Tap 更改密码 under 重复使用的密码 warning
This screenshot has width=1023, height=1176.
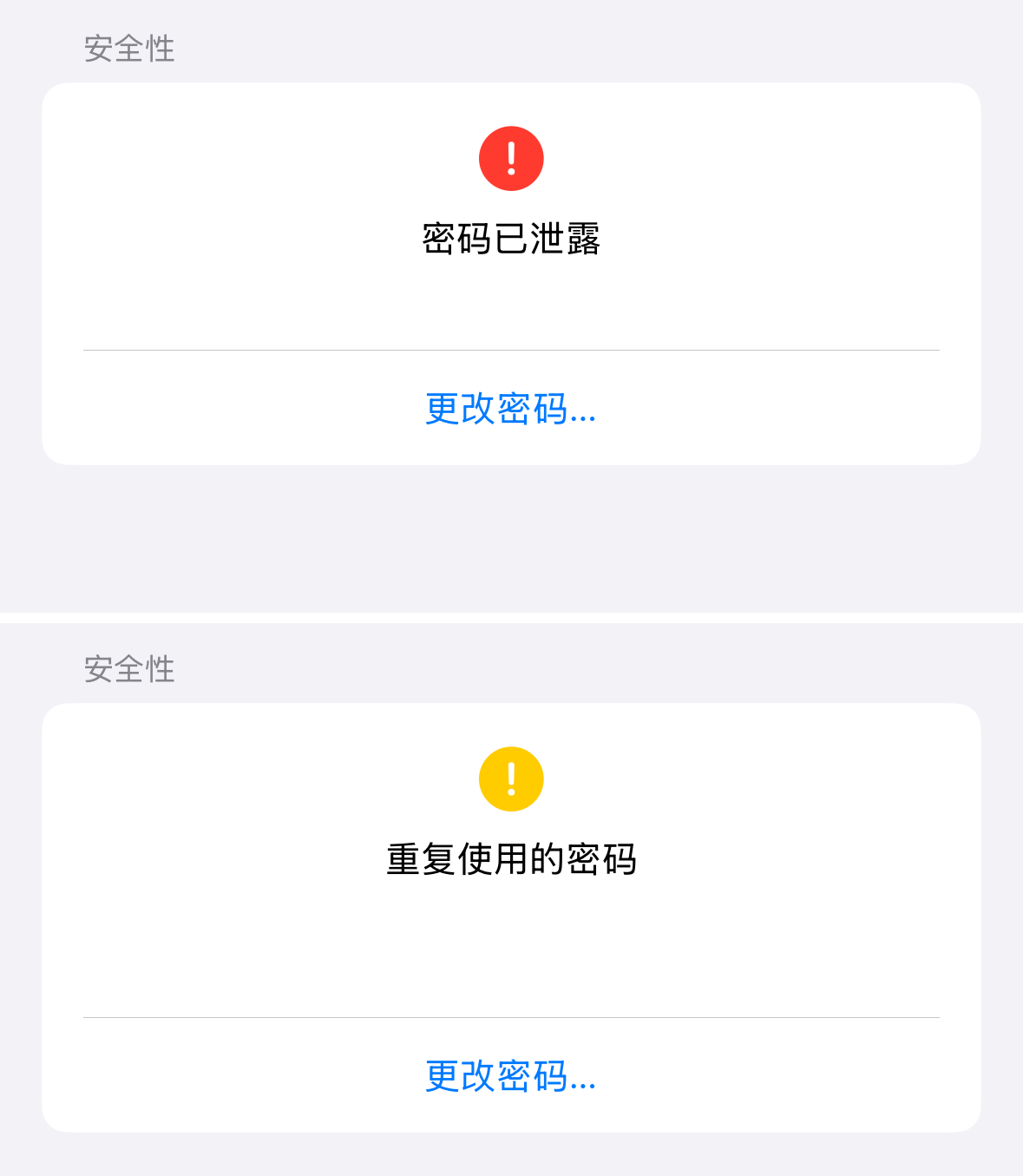tap(510, 1076)
